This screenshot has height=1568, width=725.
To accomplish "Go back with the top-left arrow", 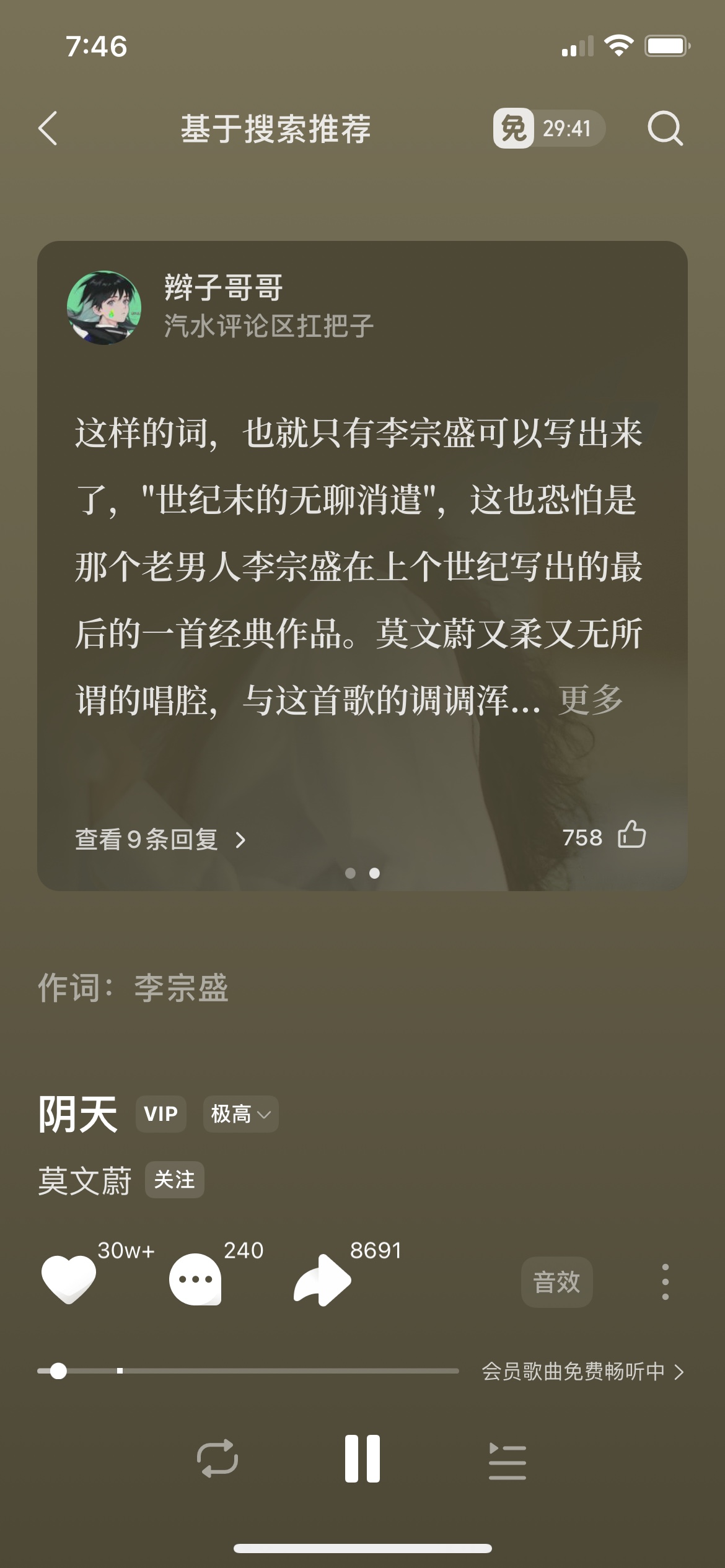I will tap(48, 128).
